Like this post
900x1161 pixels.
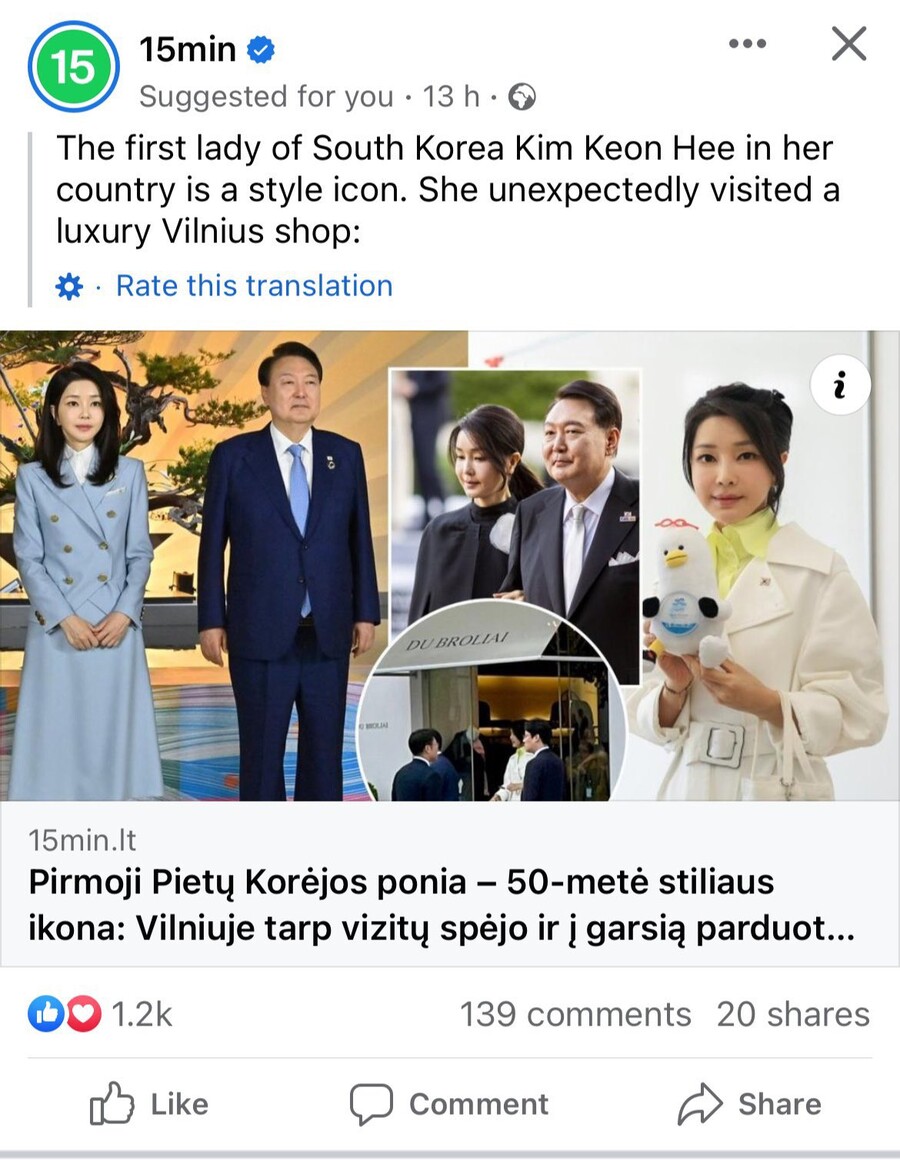pos(150,1104)
